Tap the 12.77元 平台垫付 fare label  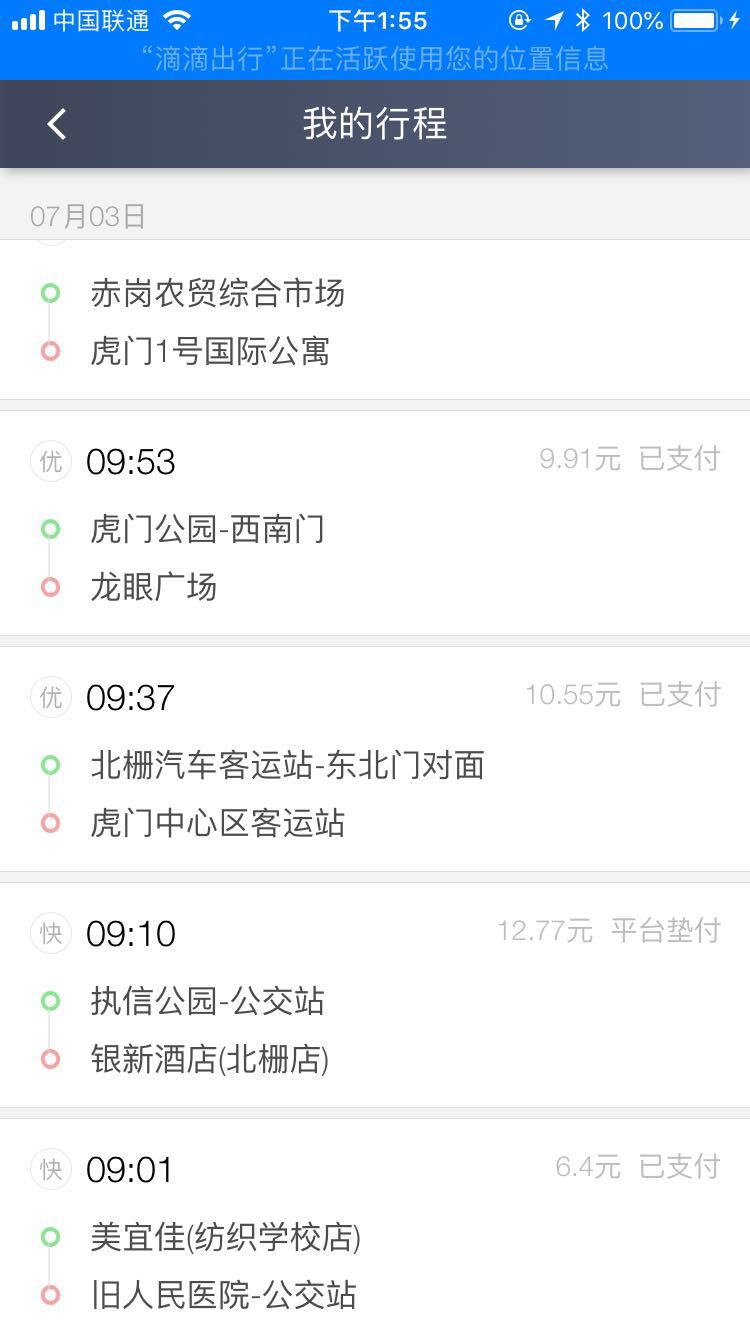point(620,930)
